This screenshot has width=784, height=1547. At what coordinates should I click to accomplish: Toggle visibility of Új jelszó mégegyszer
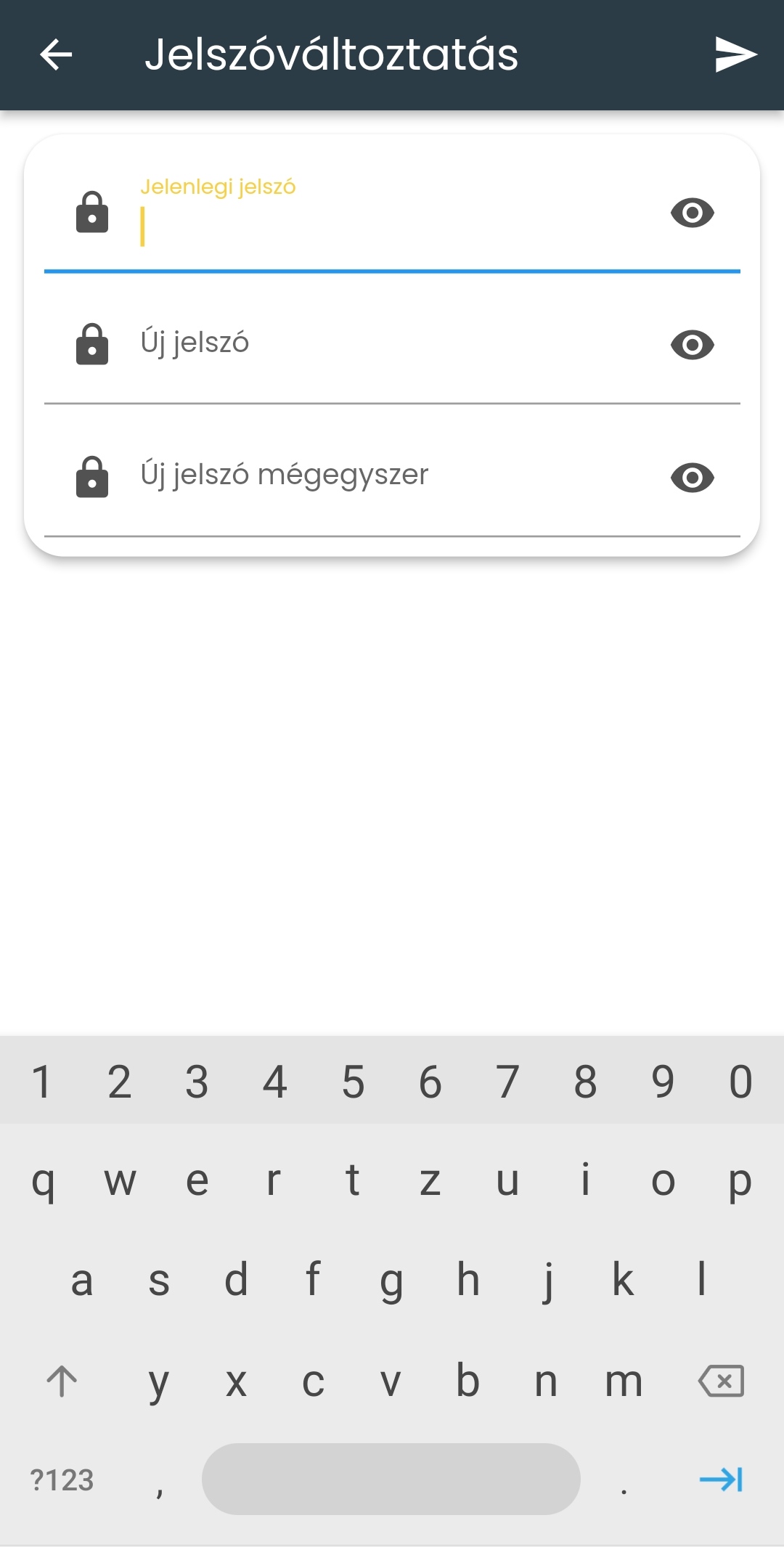click(692, 478)
